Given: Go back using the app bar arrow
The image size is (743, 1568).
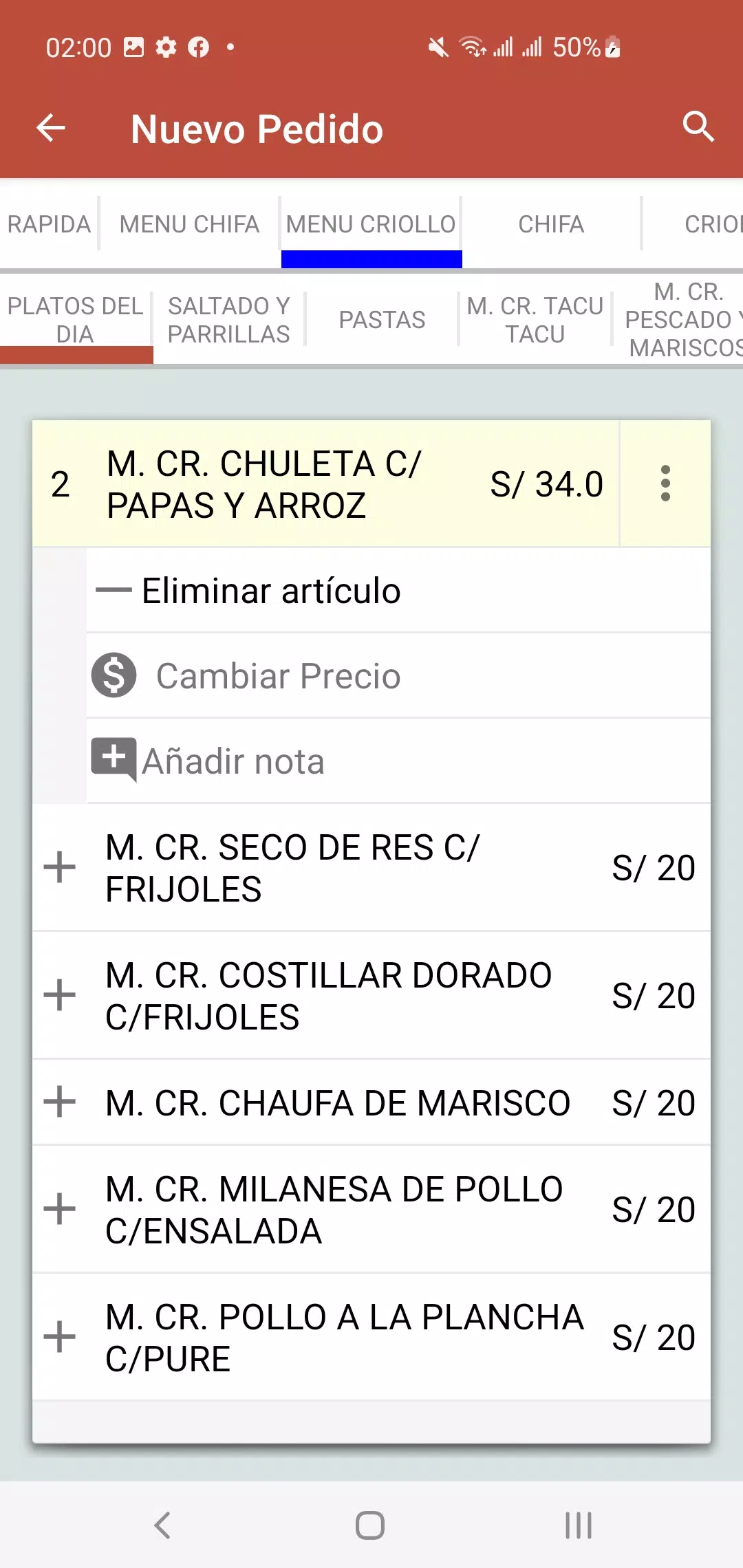Looking at the screenshot, I should pos(51,128).
